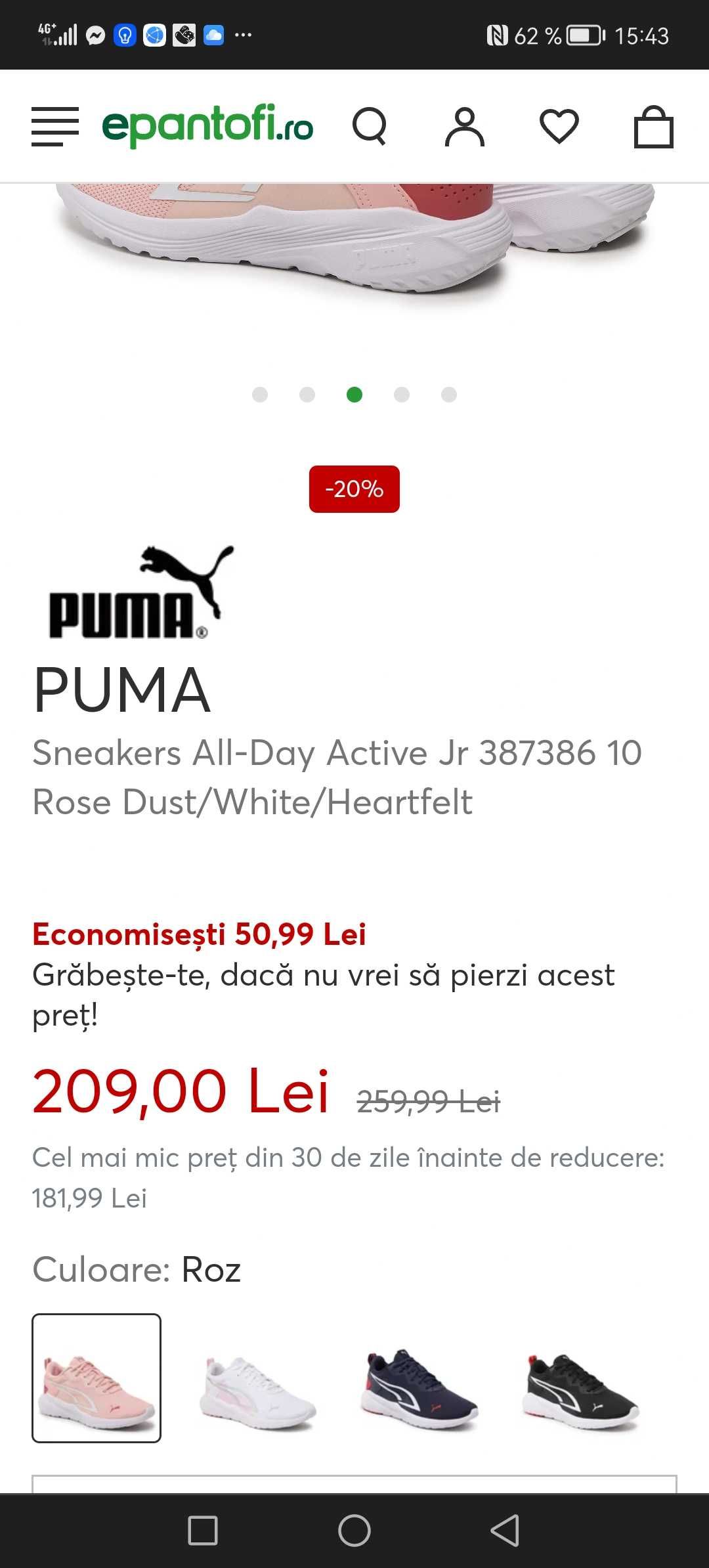Select the navy blue color variant
Screen dimensions: 709x1568
[x=419, y=1378]
